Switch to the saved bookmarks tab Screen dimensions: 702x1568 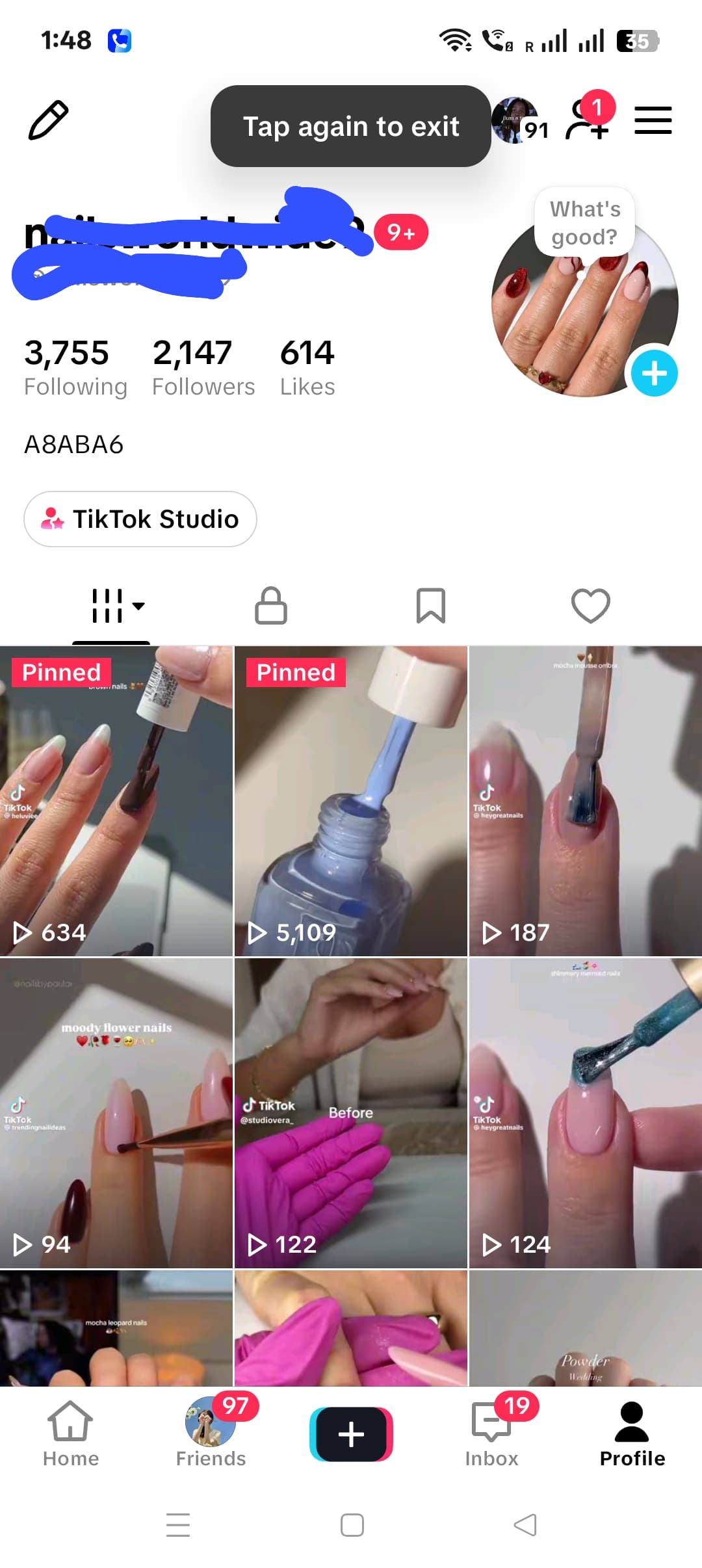[430, 606]
